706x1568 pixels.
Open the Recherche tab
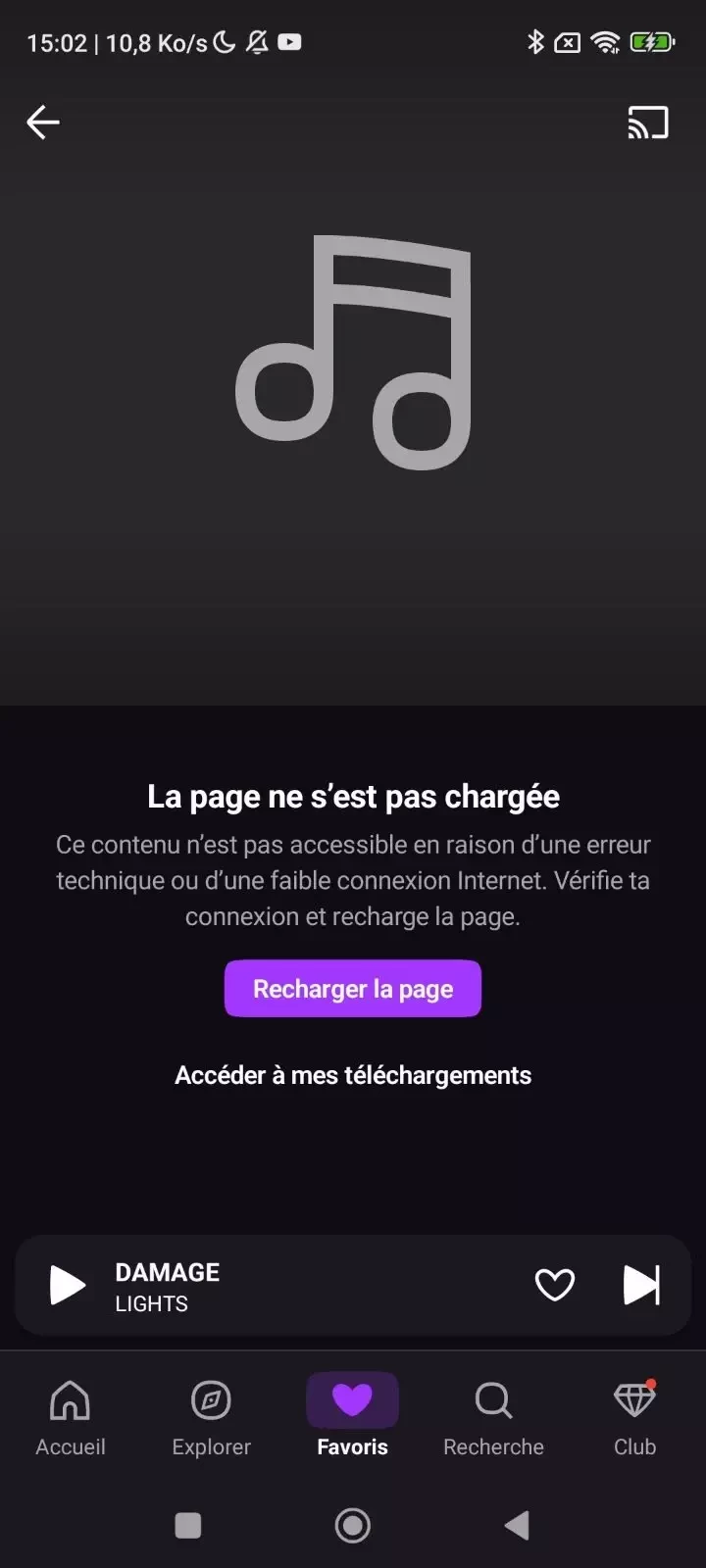click(x=493, y=1417)
